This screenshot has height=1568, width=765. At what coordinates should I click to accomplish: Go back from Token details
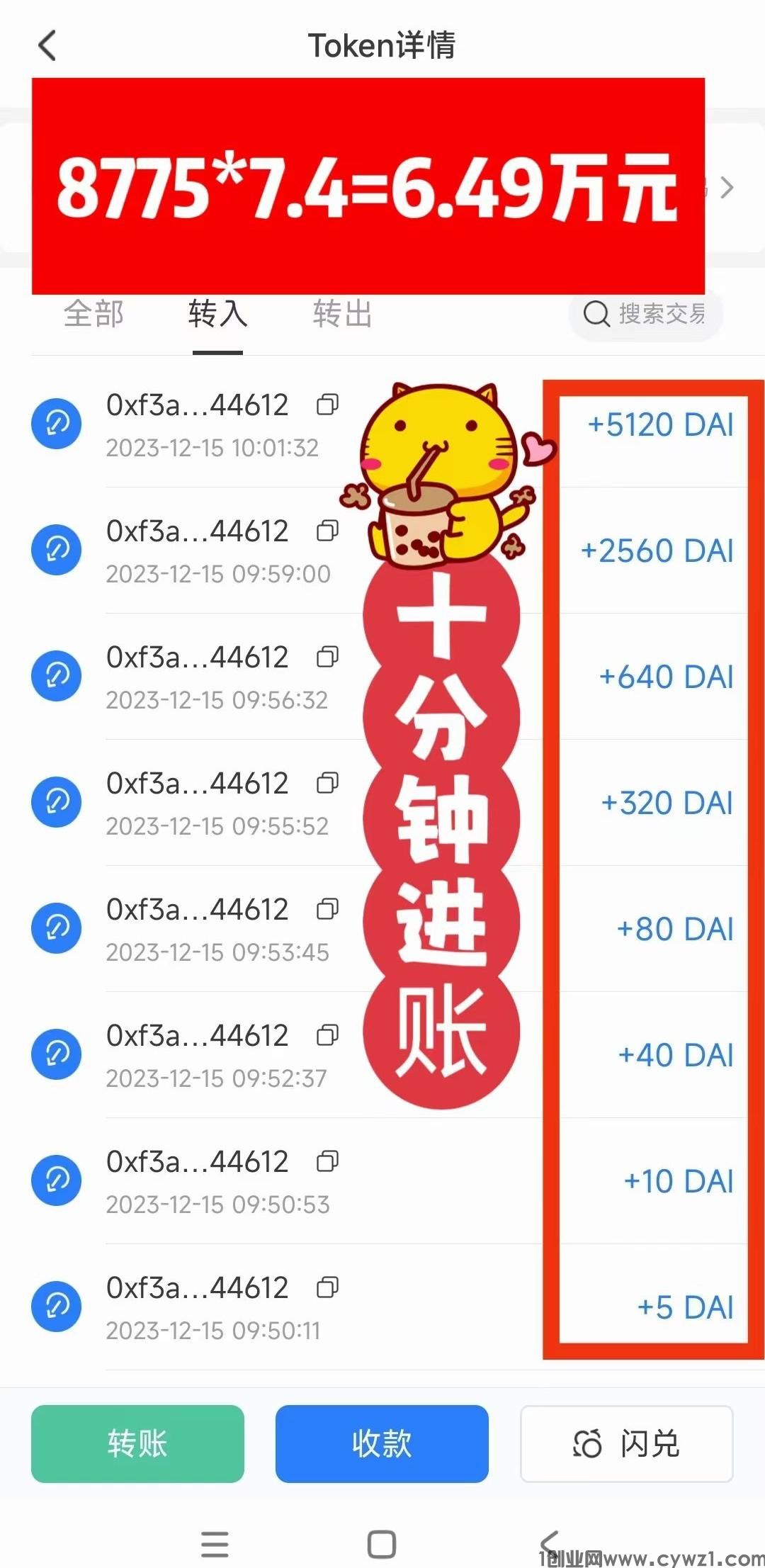[x=47, y=46]
